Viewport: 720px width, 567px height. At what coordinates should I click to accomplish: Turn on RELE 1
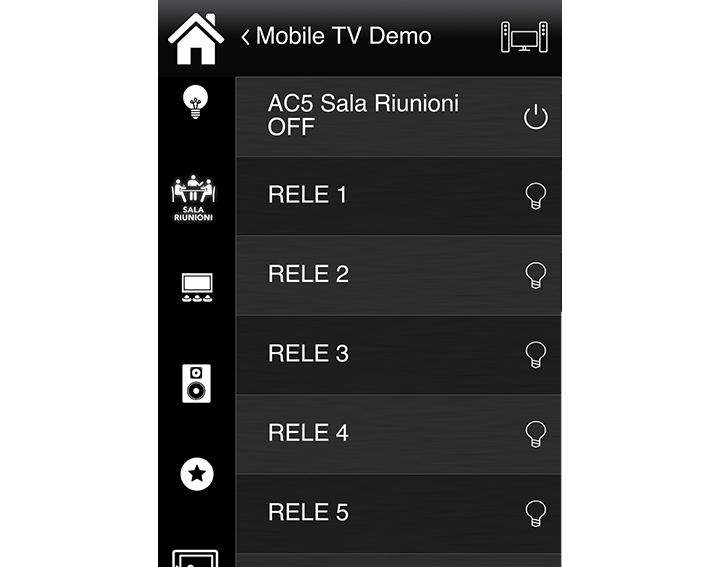coord(536,196)
